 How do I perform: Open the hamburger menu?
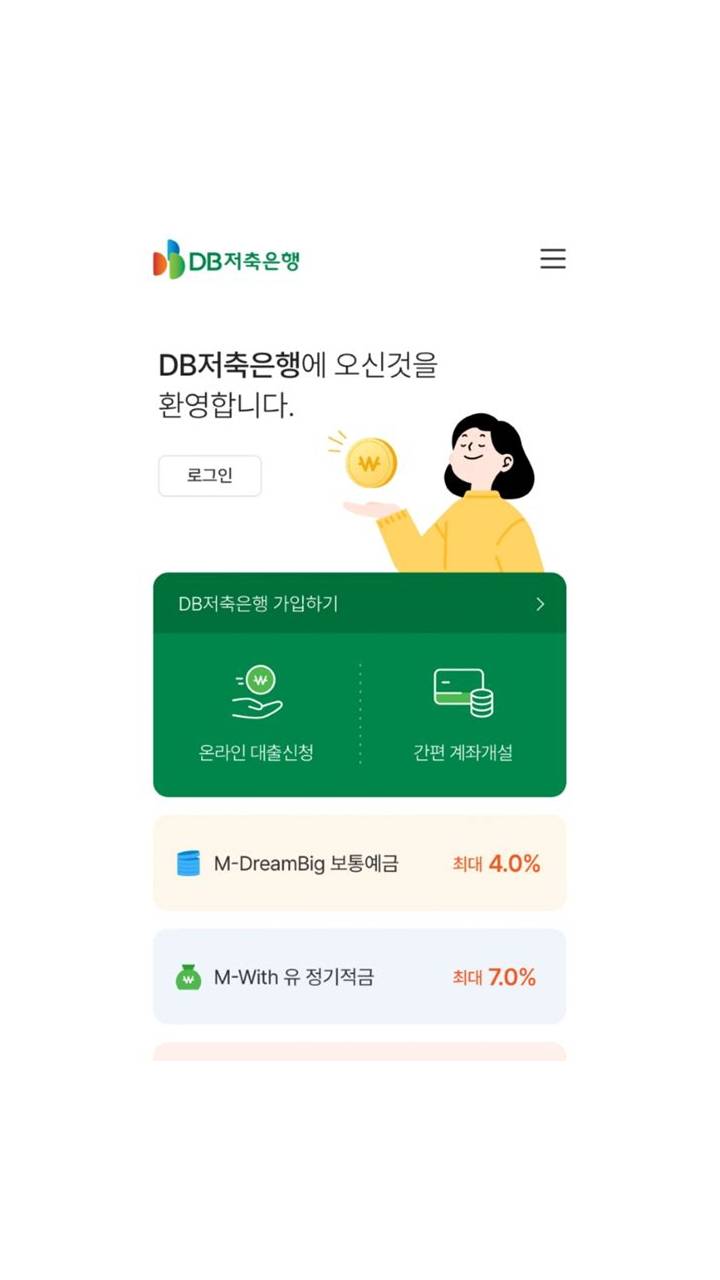(553, 259)
